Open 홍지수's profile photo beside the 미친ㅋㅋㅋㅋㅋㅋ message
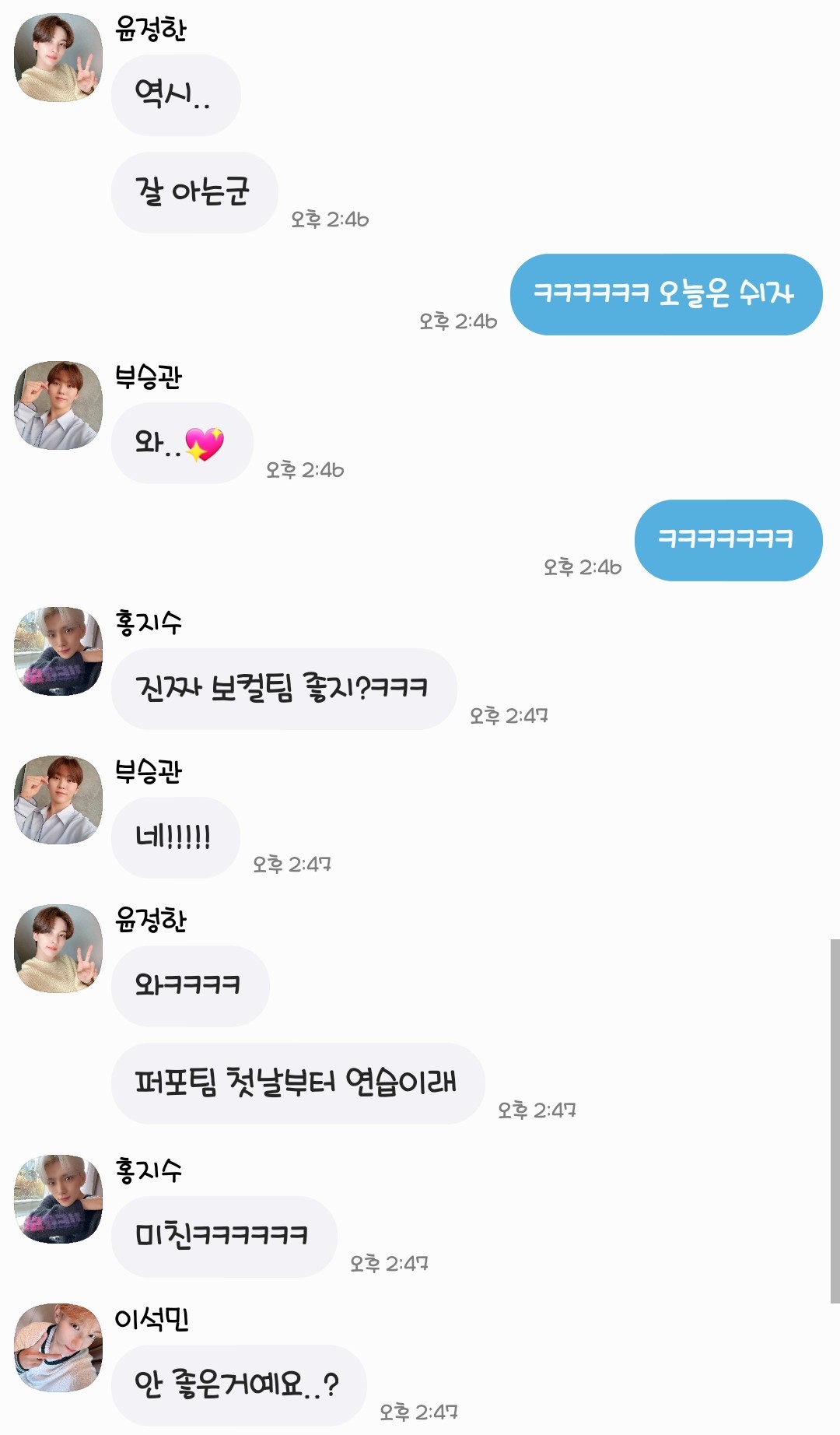 click(x=58, y=1199)
